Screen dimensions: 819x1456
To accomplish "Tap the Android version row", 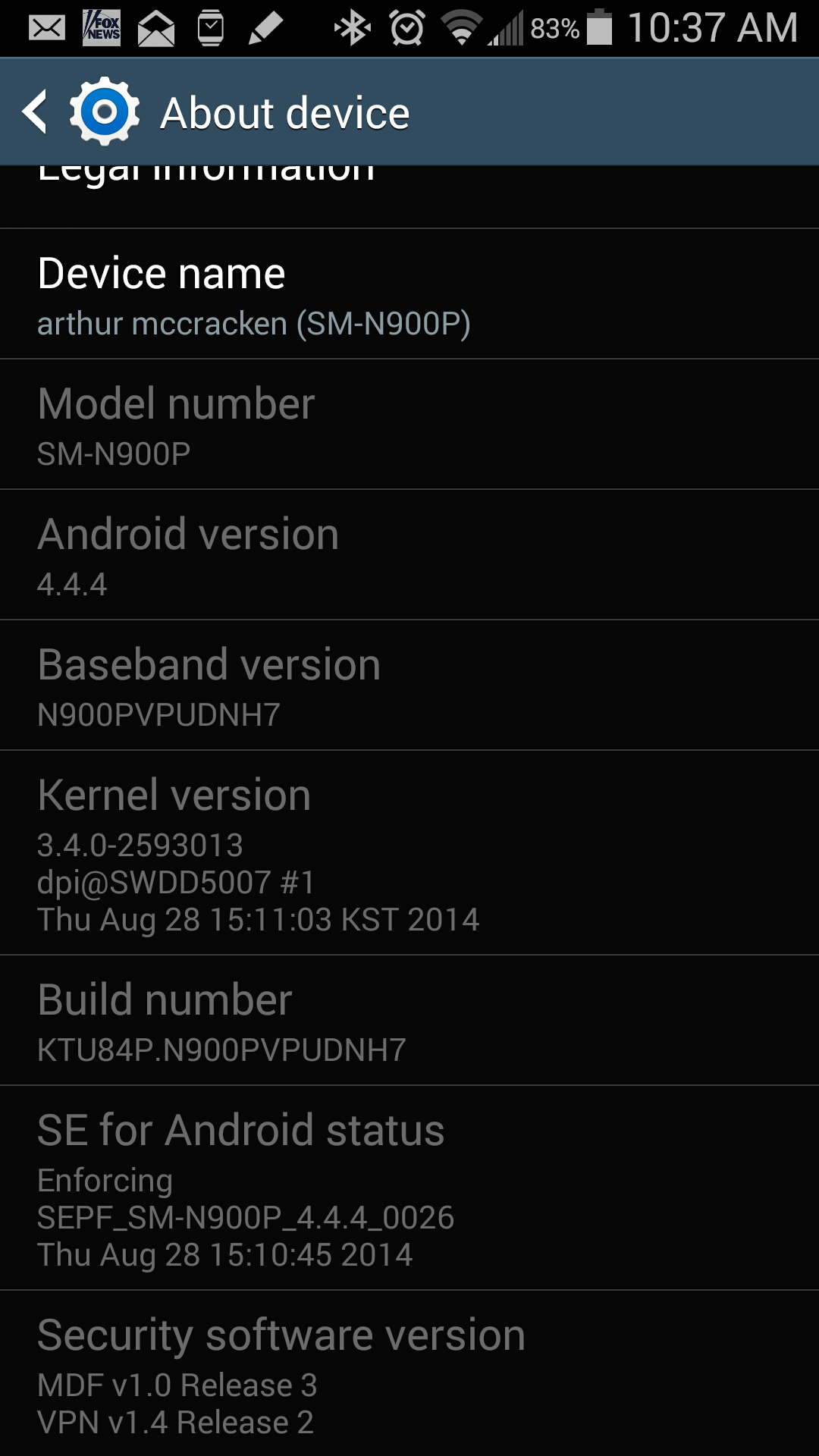I will click(409, 555).
